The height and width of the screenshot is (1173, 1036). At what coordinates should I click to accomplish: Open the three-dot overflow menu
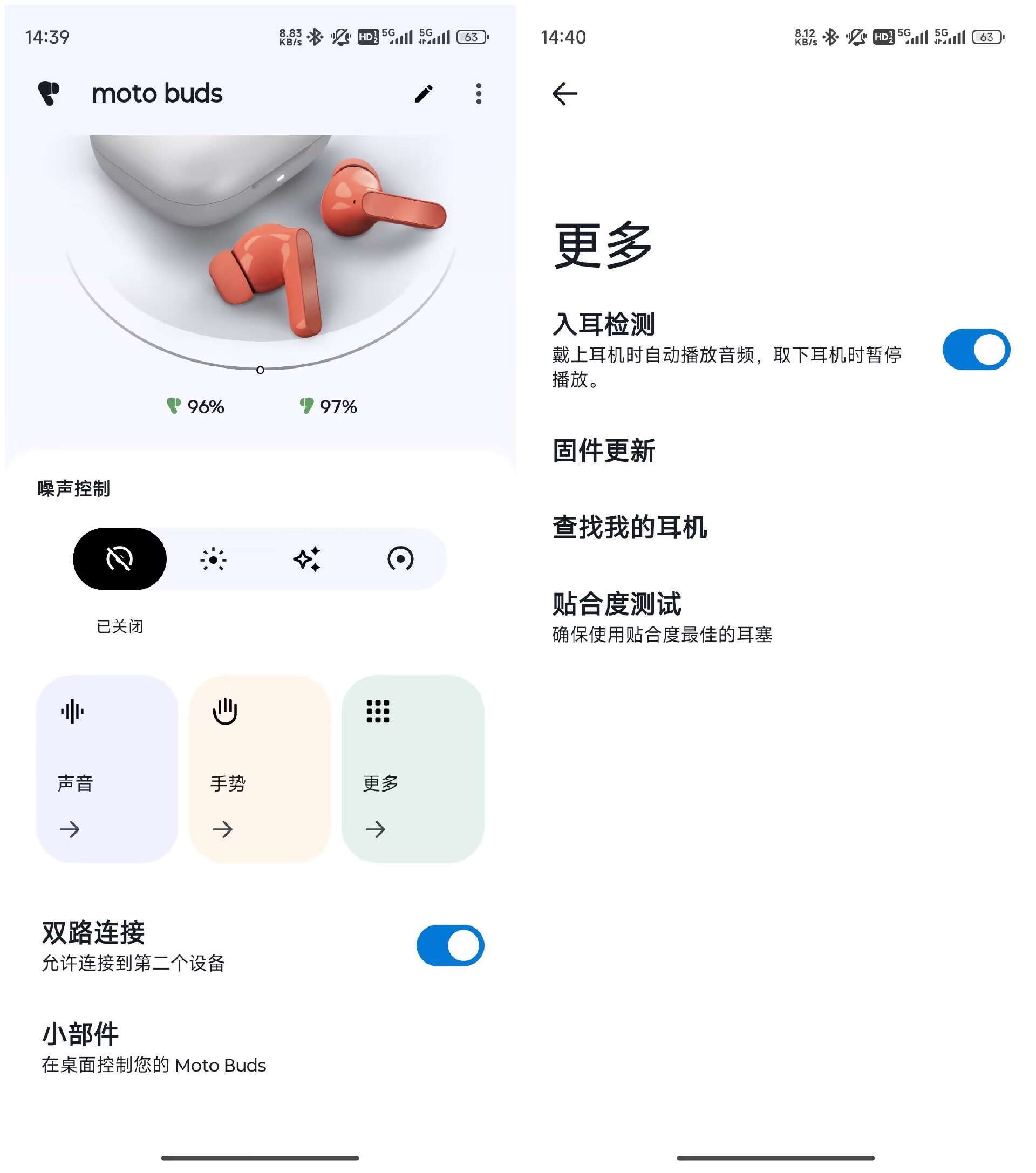(478, 93)
